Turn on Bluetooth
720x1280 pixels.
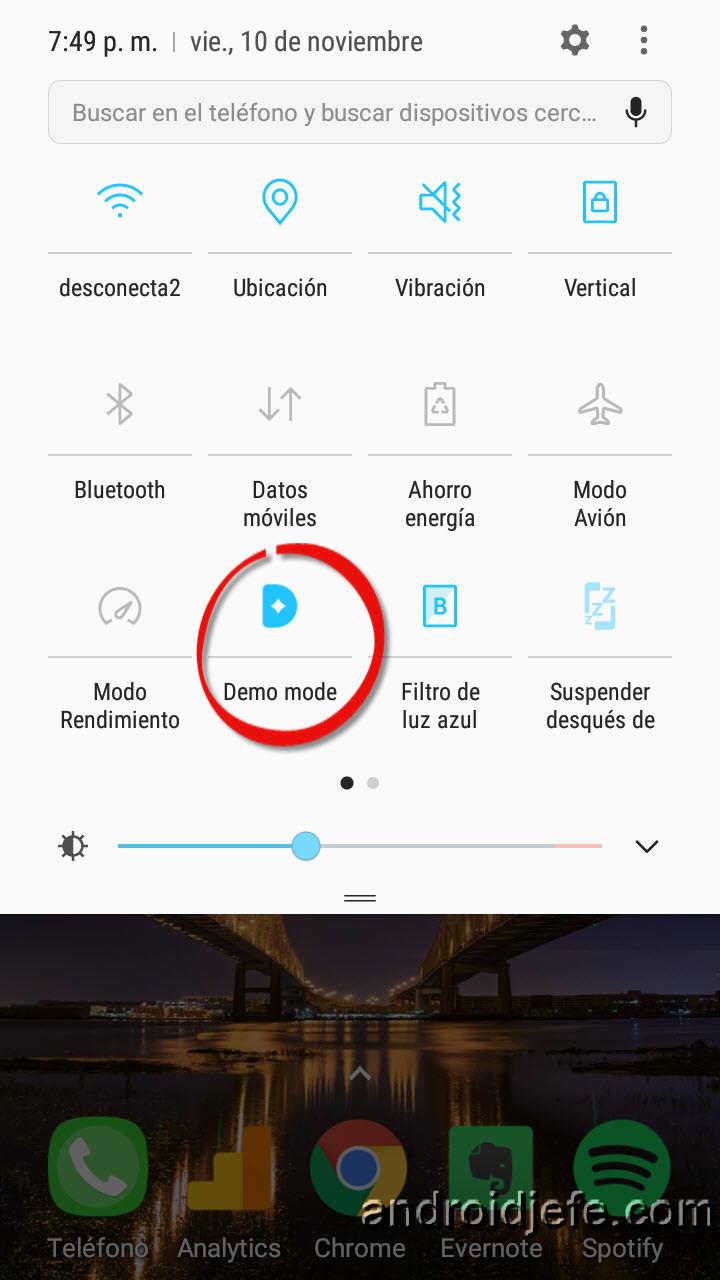pos(120,405)
